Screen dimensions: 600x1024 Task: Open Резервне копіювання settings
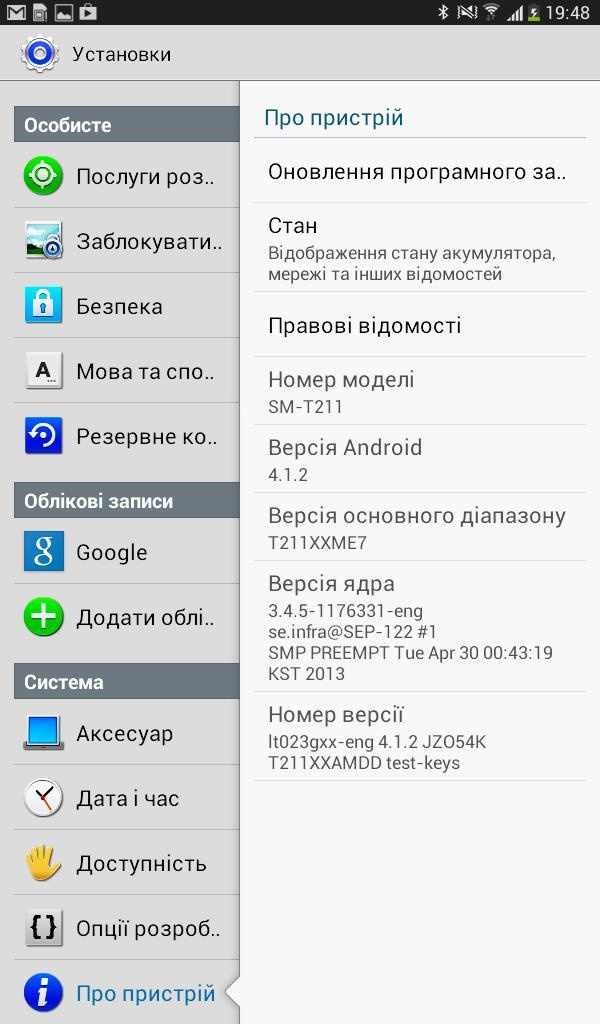click(126, 436)
